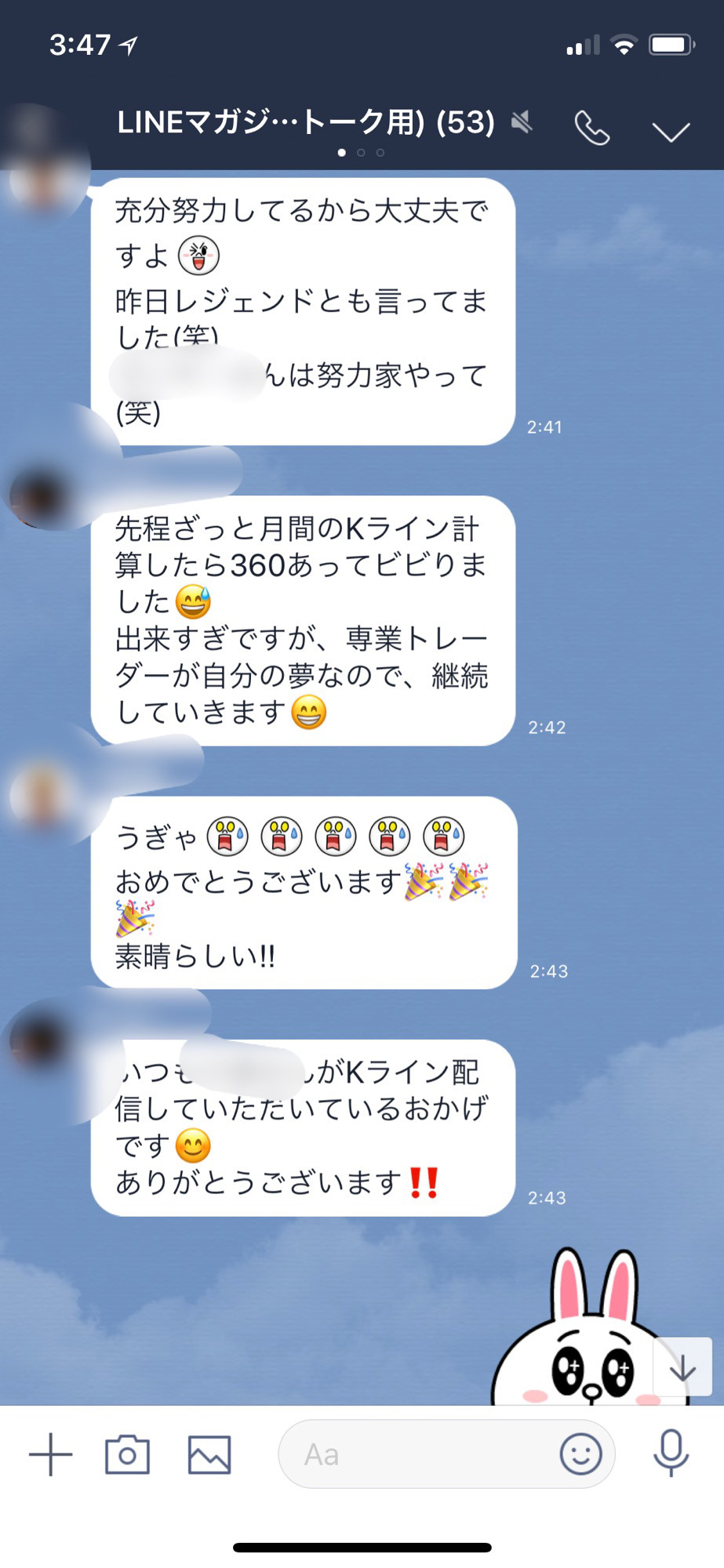724x1568 pixels.
Task: Focus the Aa message input field
Action: click(416, 1454)
